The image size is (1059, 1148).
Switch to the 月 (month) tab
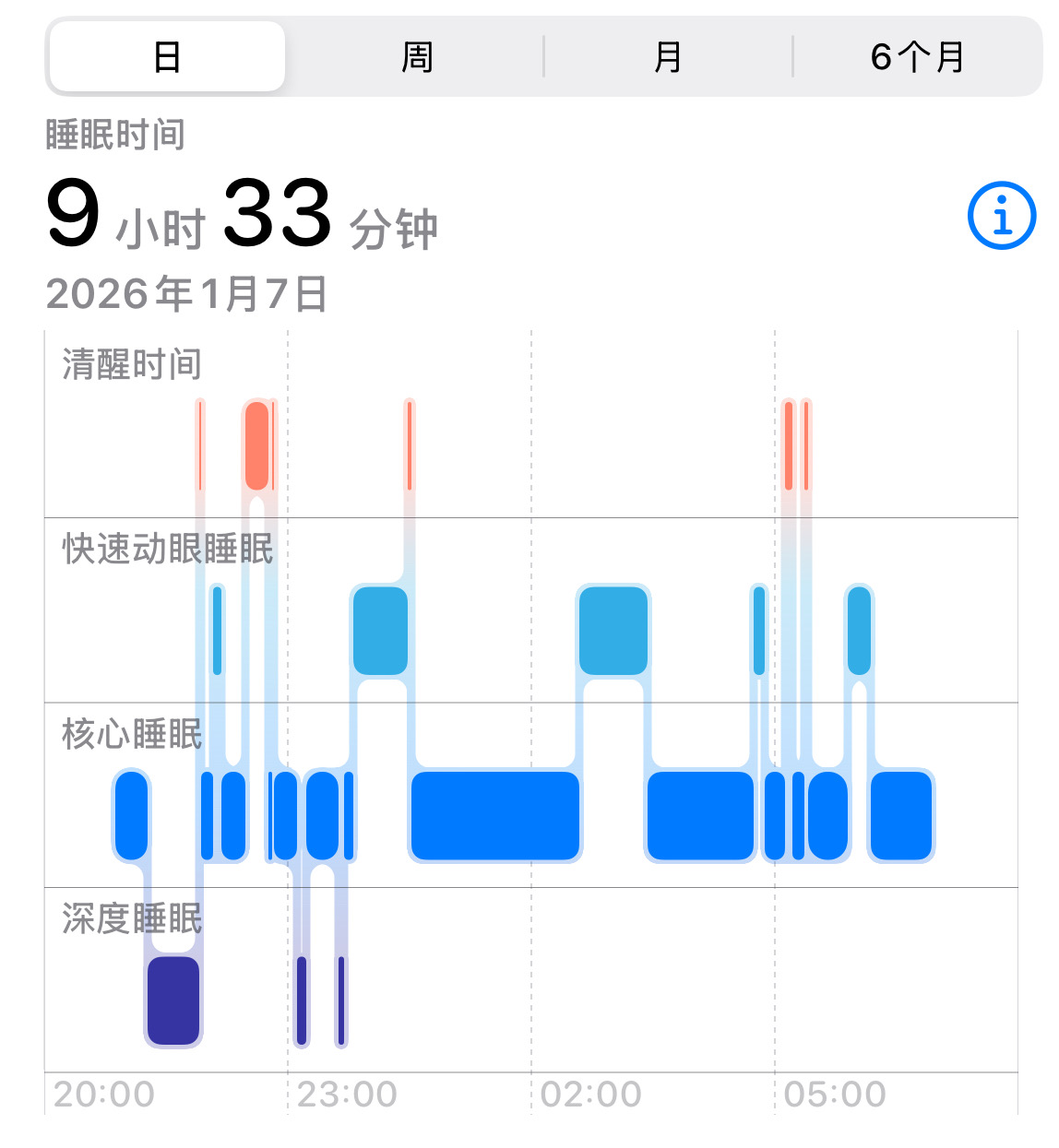pyautogui.click(x=668, y=57)
